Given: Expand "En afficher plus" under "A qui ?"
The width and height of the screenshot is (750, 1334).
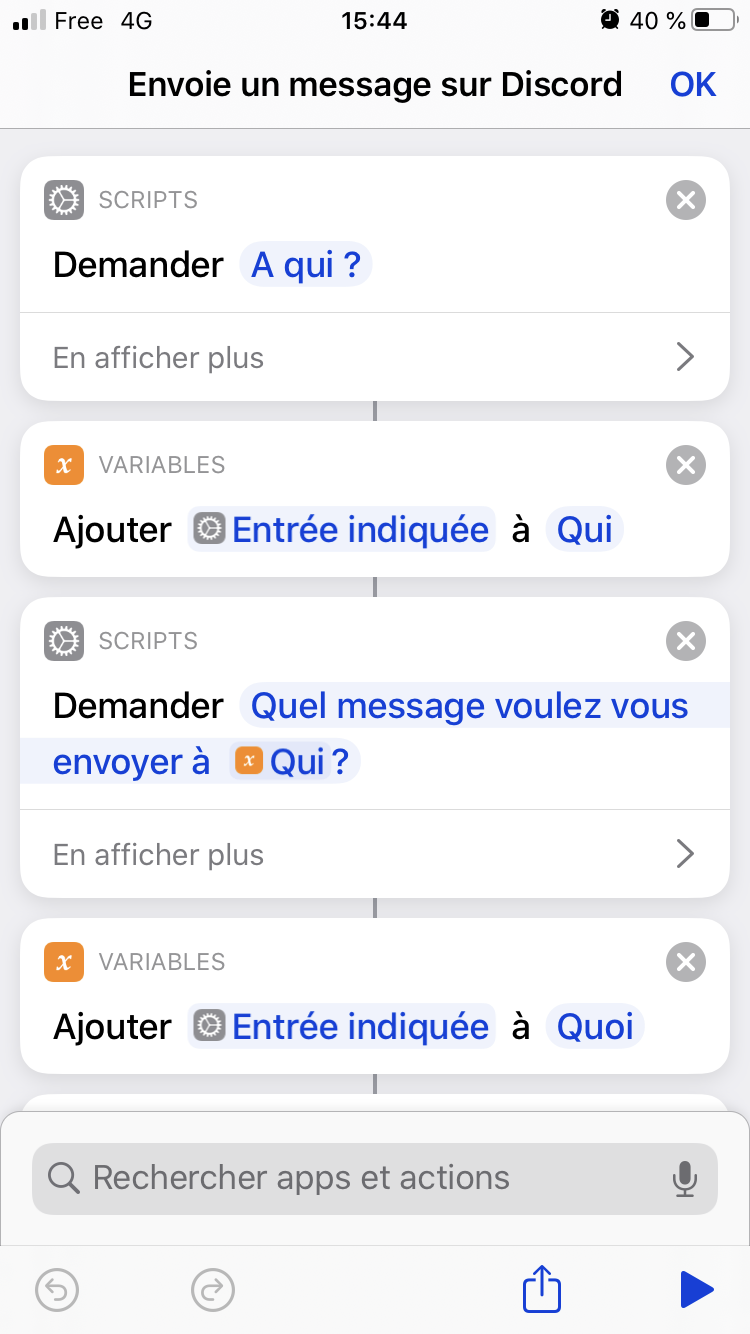Looking at the screenshot, I should point(375,357).
